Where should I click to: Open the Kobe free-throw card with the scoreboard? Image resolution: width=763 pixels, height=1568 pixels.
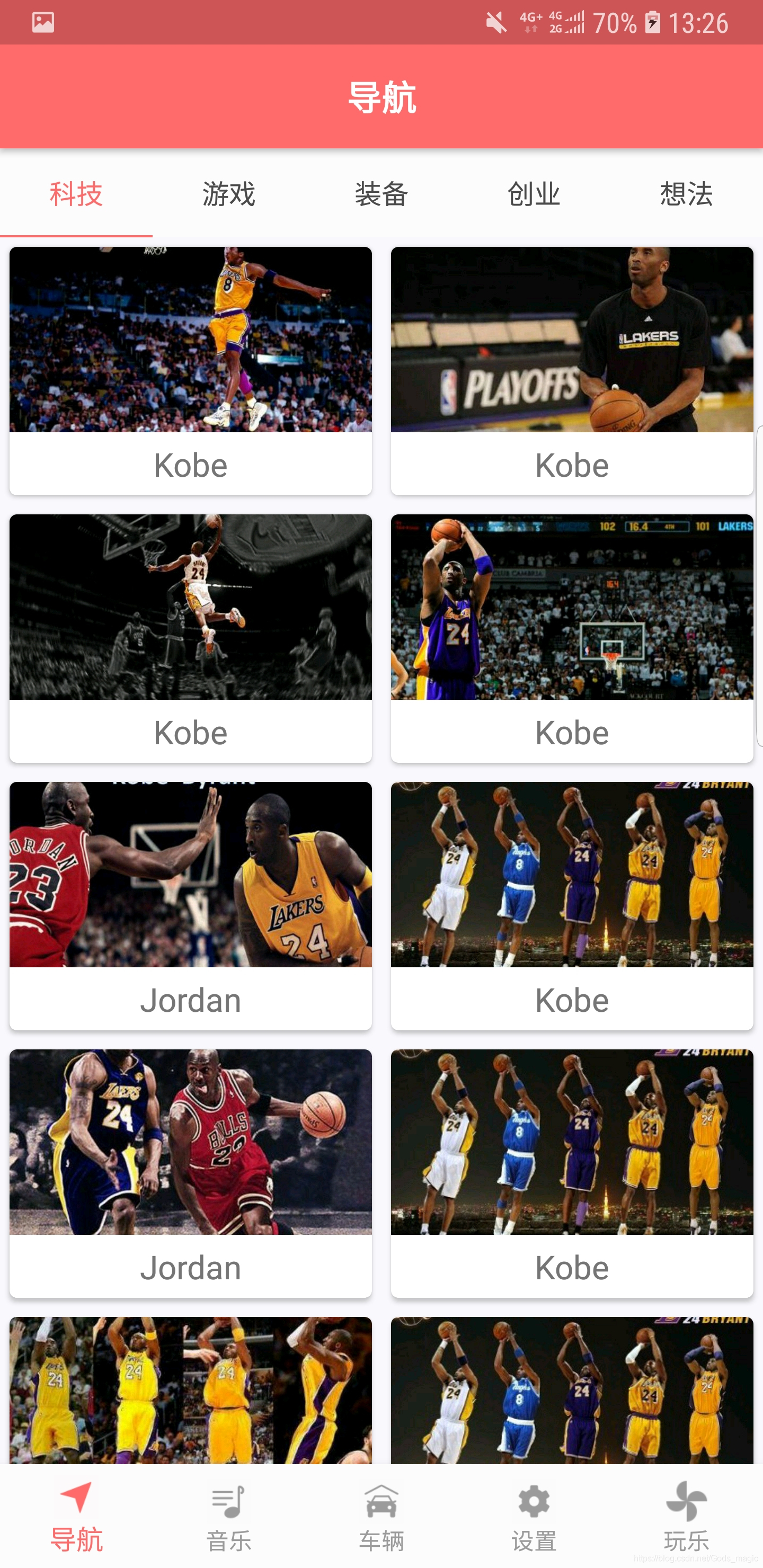coord(572,638)
